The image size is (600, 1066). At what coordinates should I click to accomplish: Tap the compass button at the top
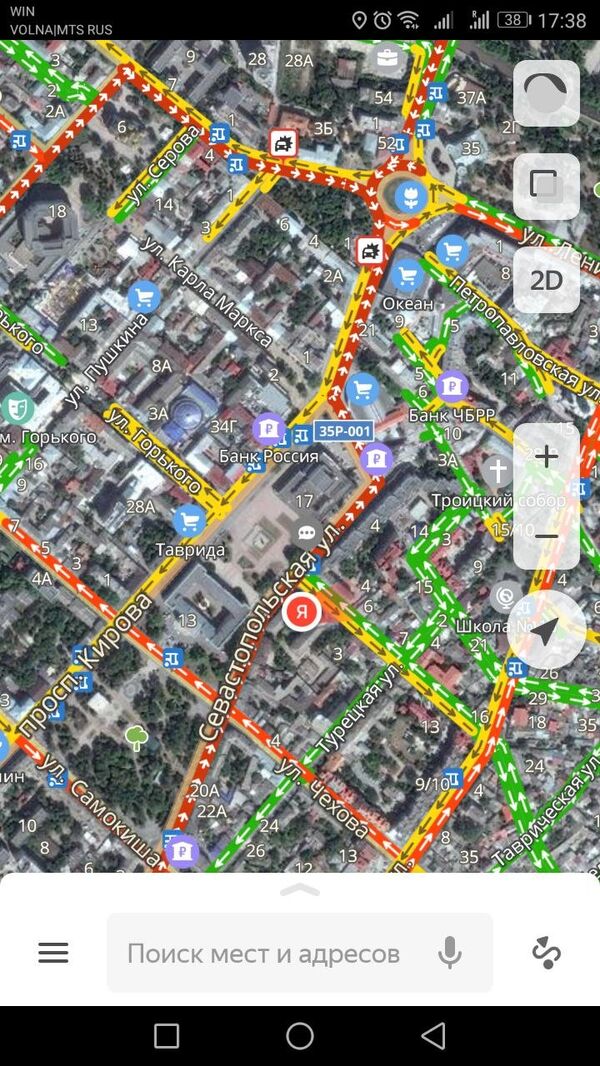point(546,93)
